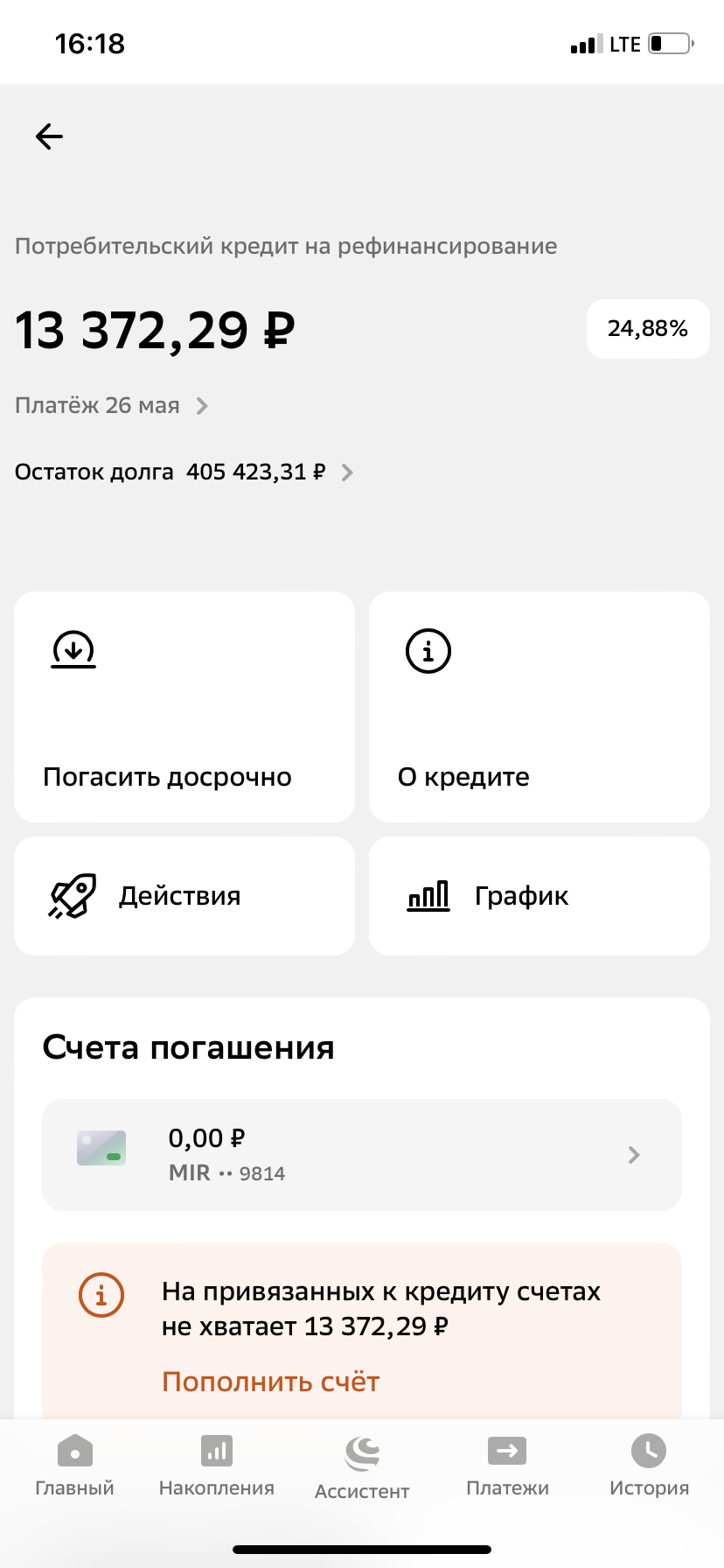Click the Главный home icon
Screen dimensions: 724x1568
click(74, 1450)
